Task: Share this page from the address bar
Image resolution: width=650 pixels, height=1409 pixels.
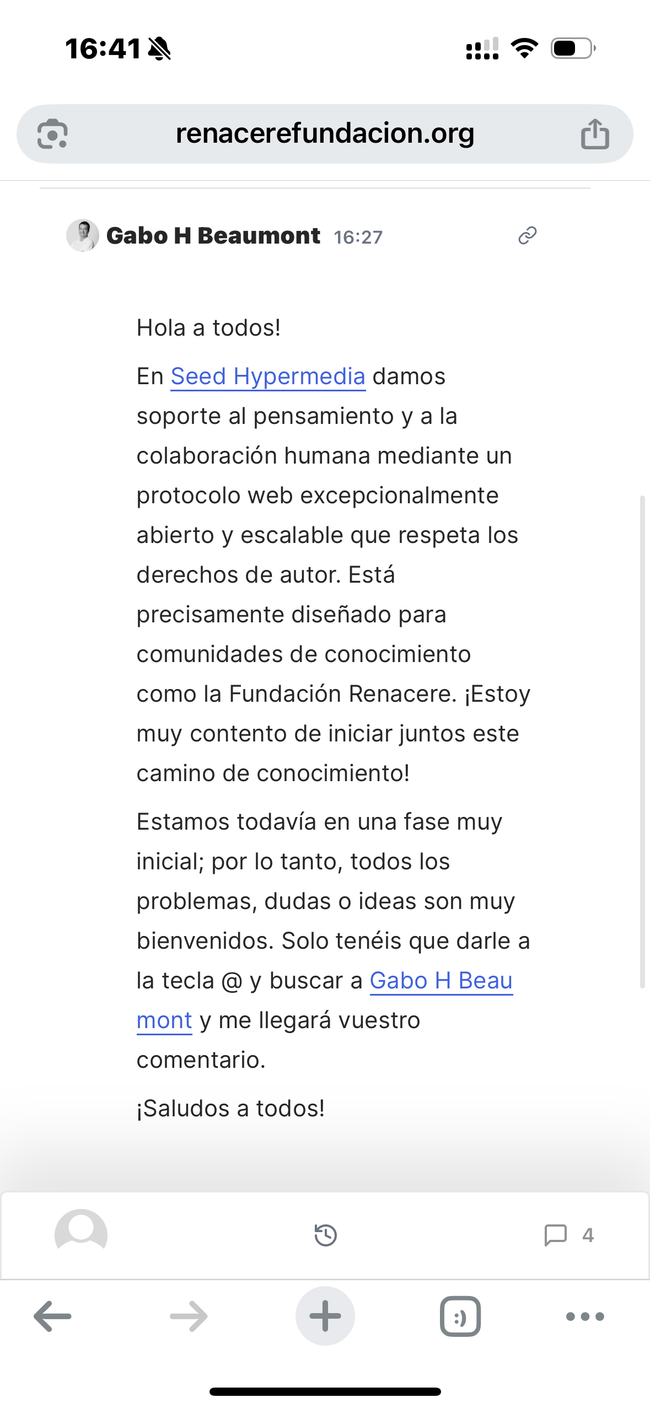Action: point(594,134)
